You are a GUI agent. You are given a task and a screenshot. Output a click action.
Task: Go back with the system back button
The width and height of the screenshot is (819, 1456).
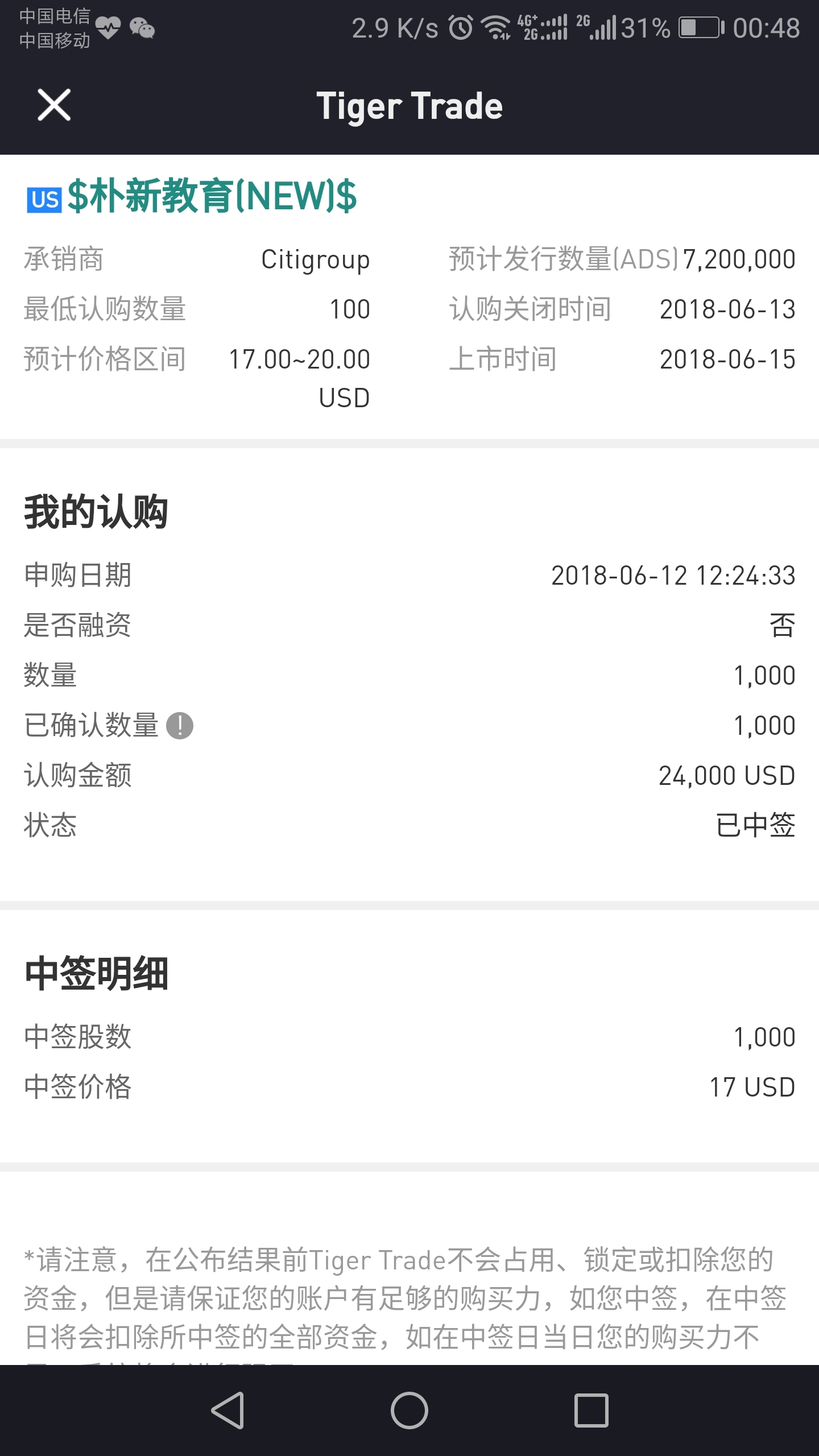[x=228, y=1410]
